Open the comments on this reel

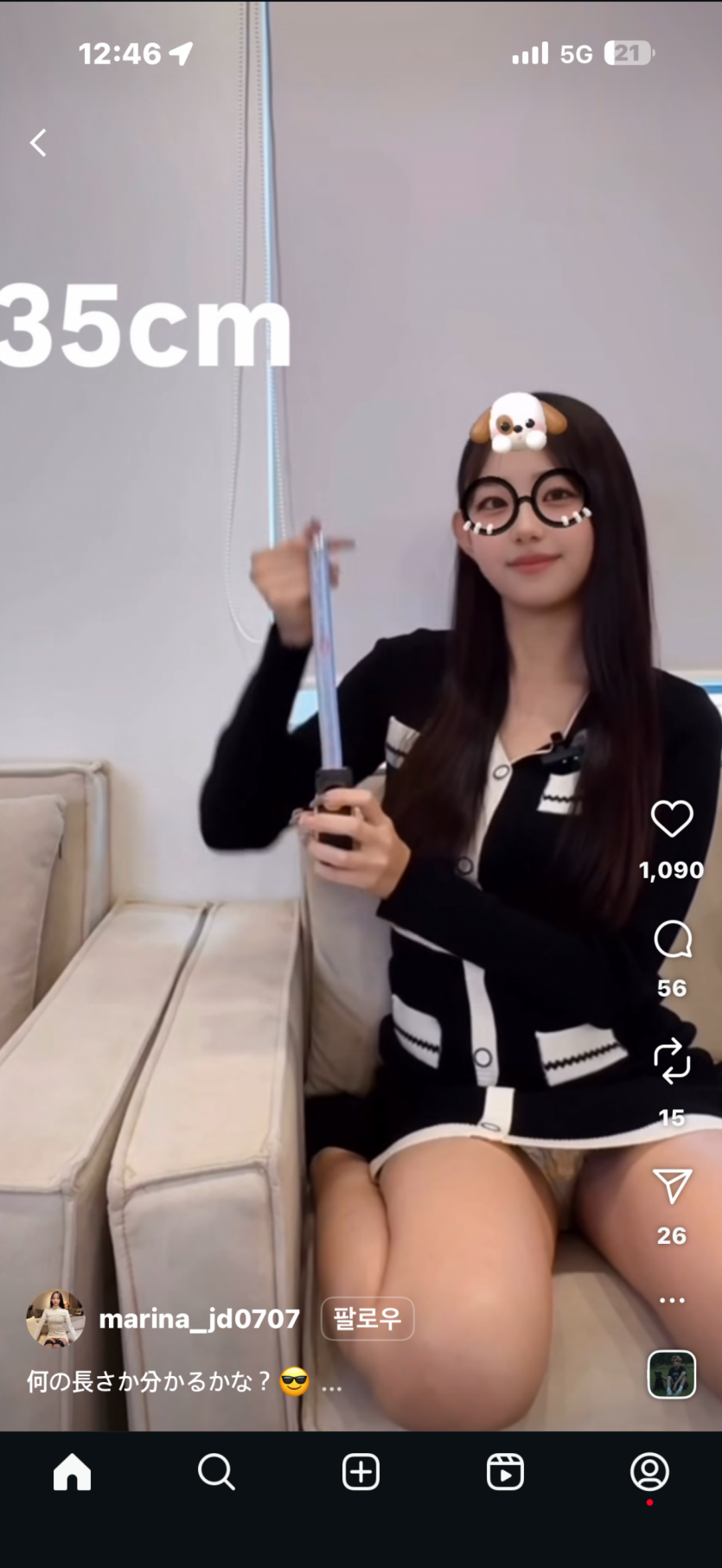click(672, 940)
